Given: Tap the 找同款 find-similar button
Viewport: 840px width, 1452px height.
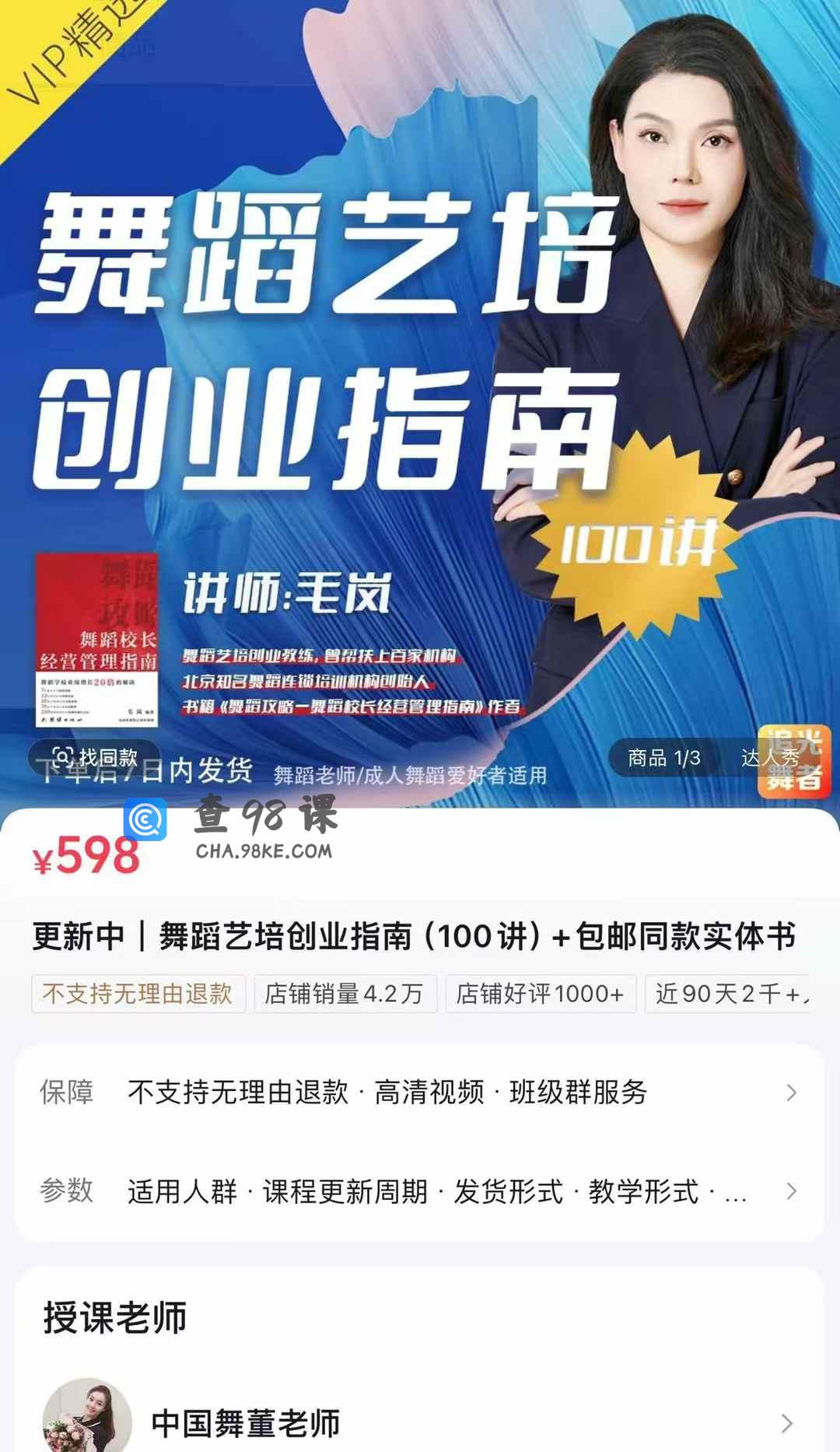Looking at the screenshot, I should (x=94, y=757).
